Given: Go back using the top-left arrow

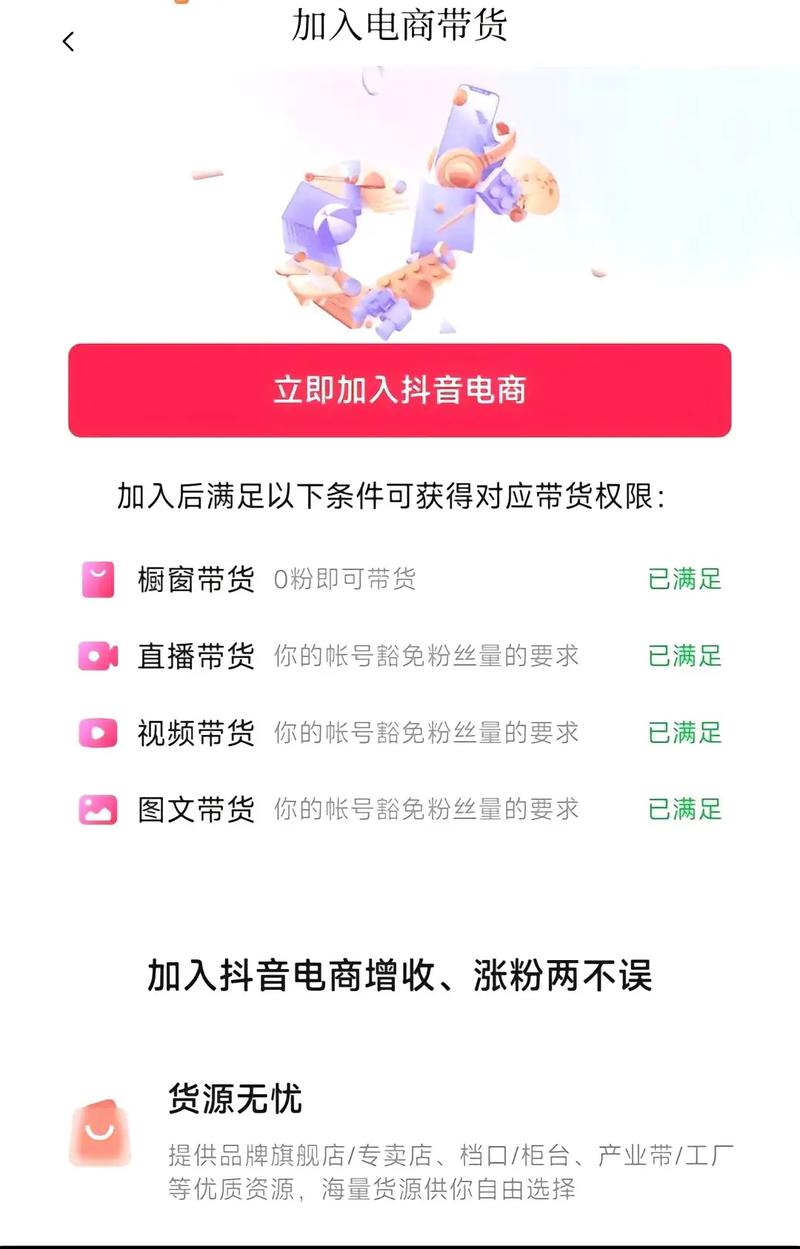Looking at the screenshot, I should click(68, 42).
